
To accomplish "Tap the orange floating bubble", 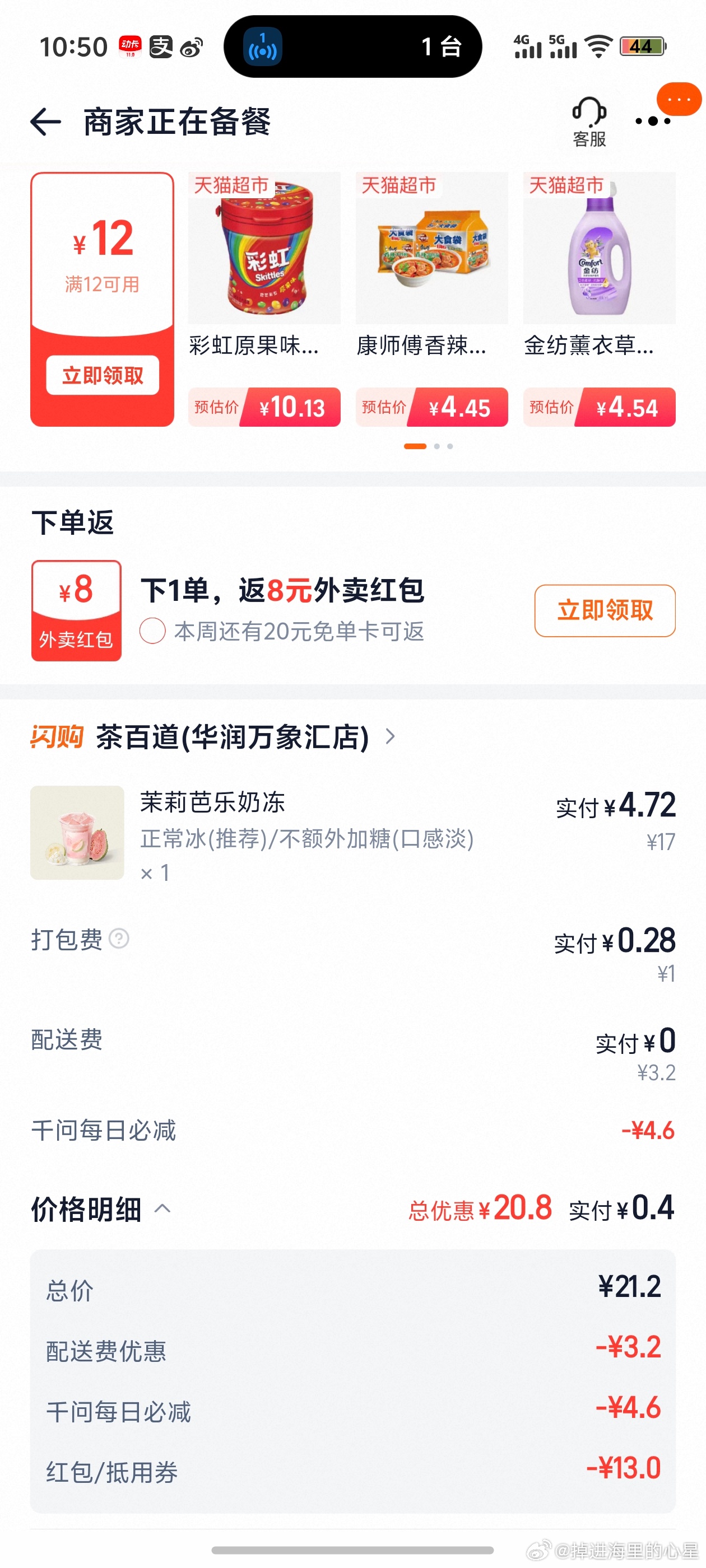I will (x=679, y=99).
